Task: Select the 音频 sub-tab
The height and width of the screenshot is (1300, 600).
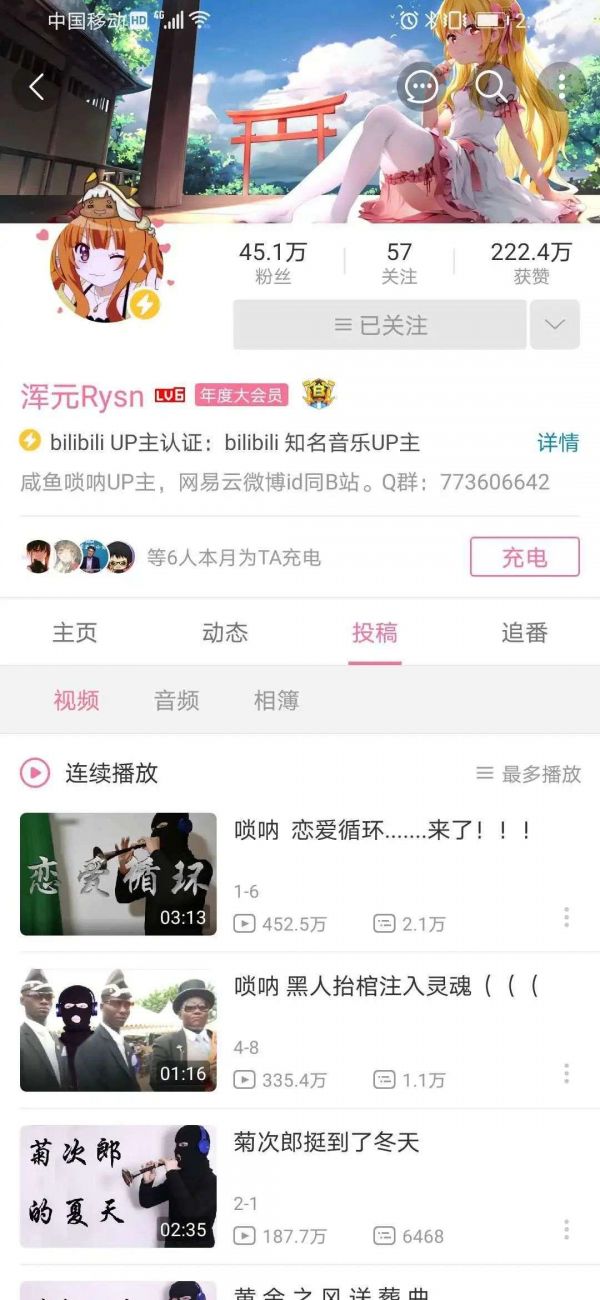Action: click(x=176, y=701)
